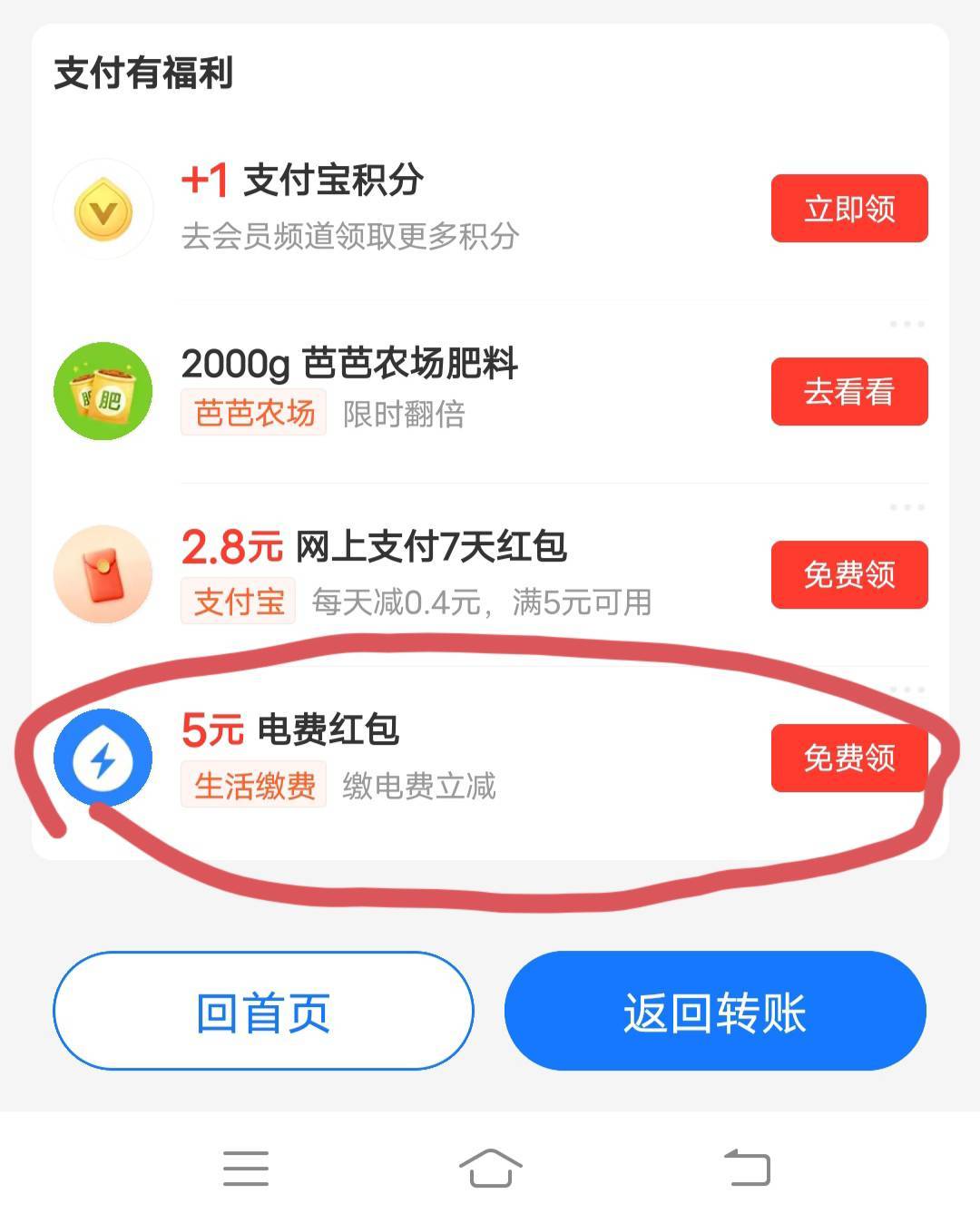980x1223 pixels.
Task: Tap the system back button
Action: (x=747, y=1168)
